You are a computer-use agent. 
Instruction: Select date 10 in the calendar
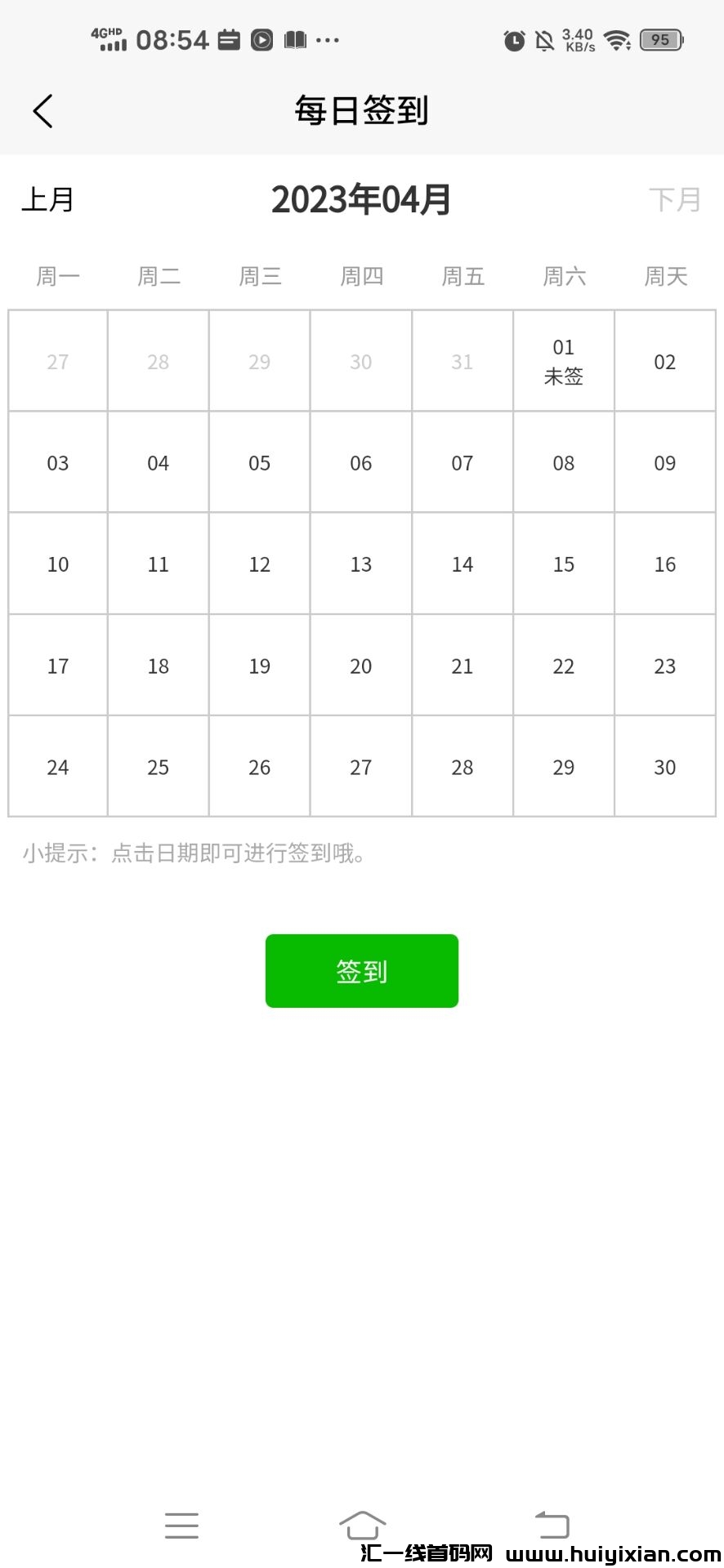(58, 564)
